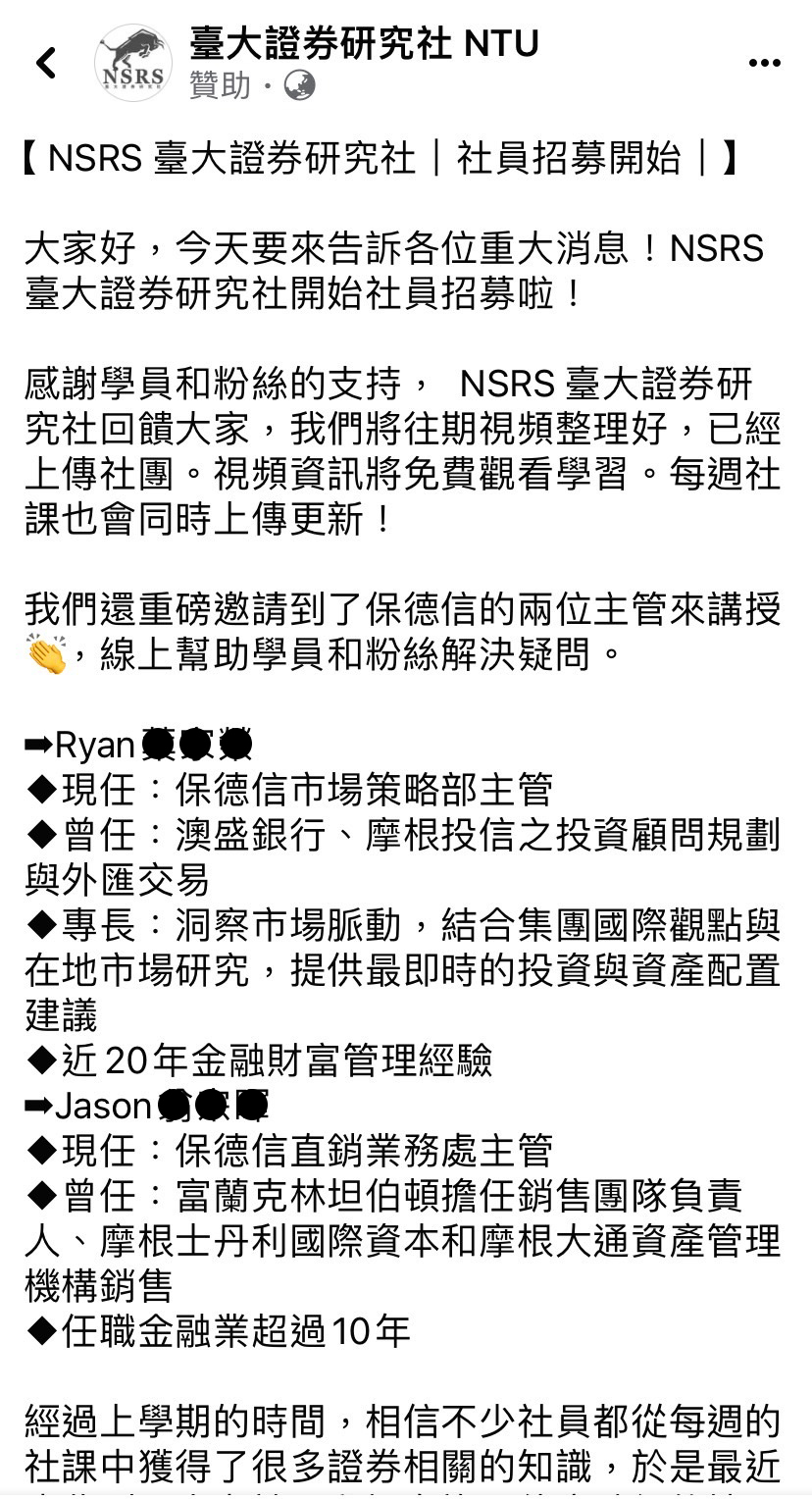The image size is (812, 1499).
Task: Open the 臺大證券研究社 NTU page name
Action: [364, 44]
